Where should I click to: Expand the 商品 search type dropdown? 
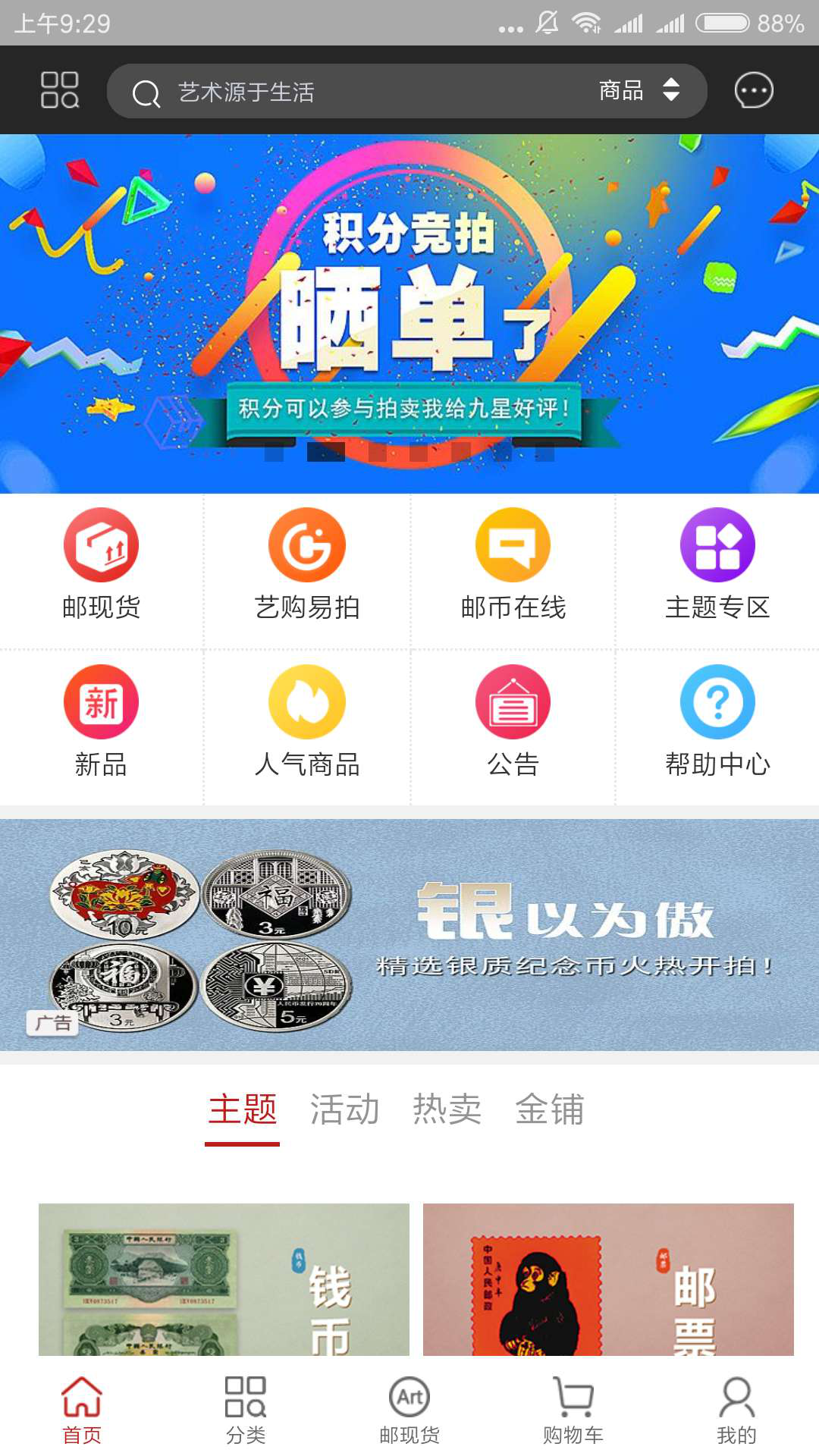(x=639, y=91)
